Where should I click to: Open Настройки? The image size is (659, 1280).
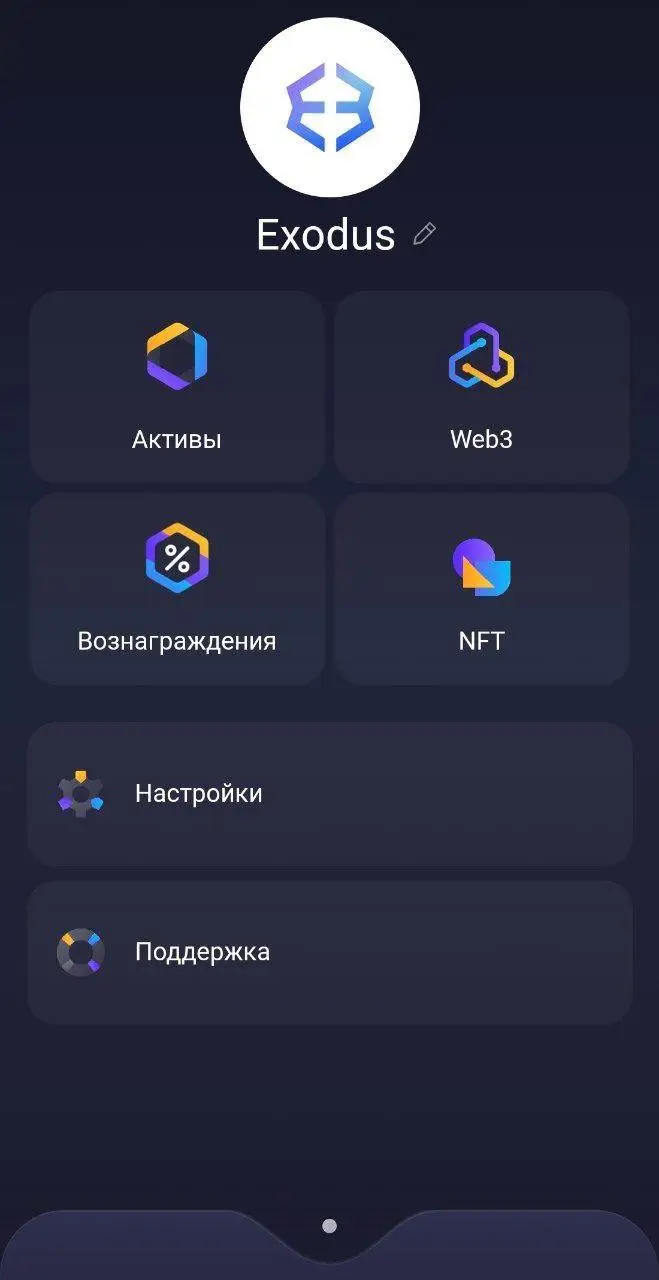[329, 794]
